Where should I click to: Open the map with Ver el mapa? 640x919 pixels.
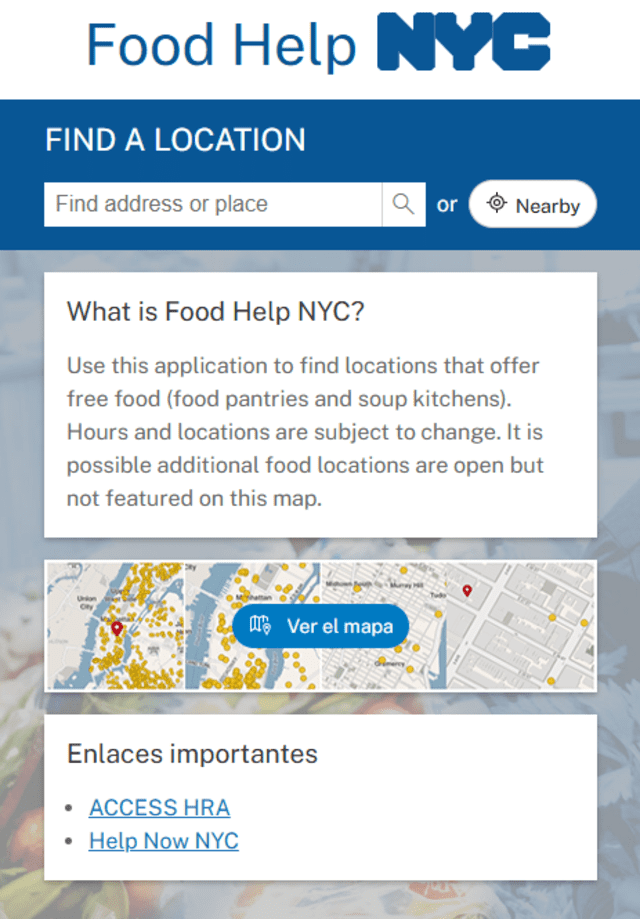(x=321, y=626)
